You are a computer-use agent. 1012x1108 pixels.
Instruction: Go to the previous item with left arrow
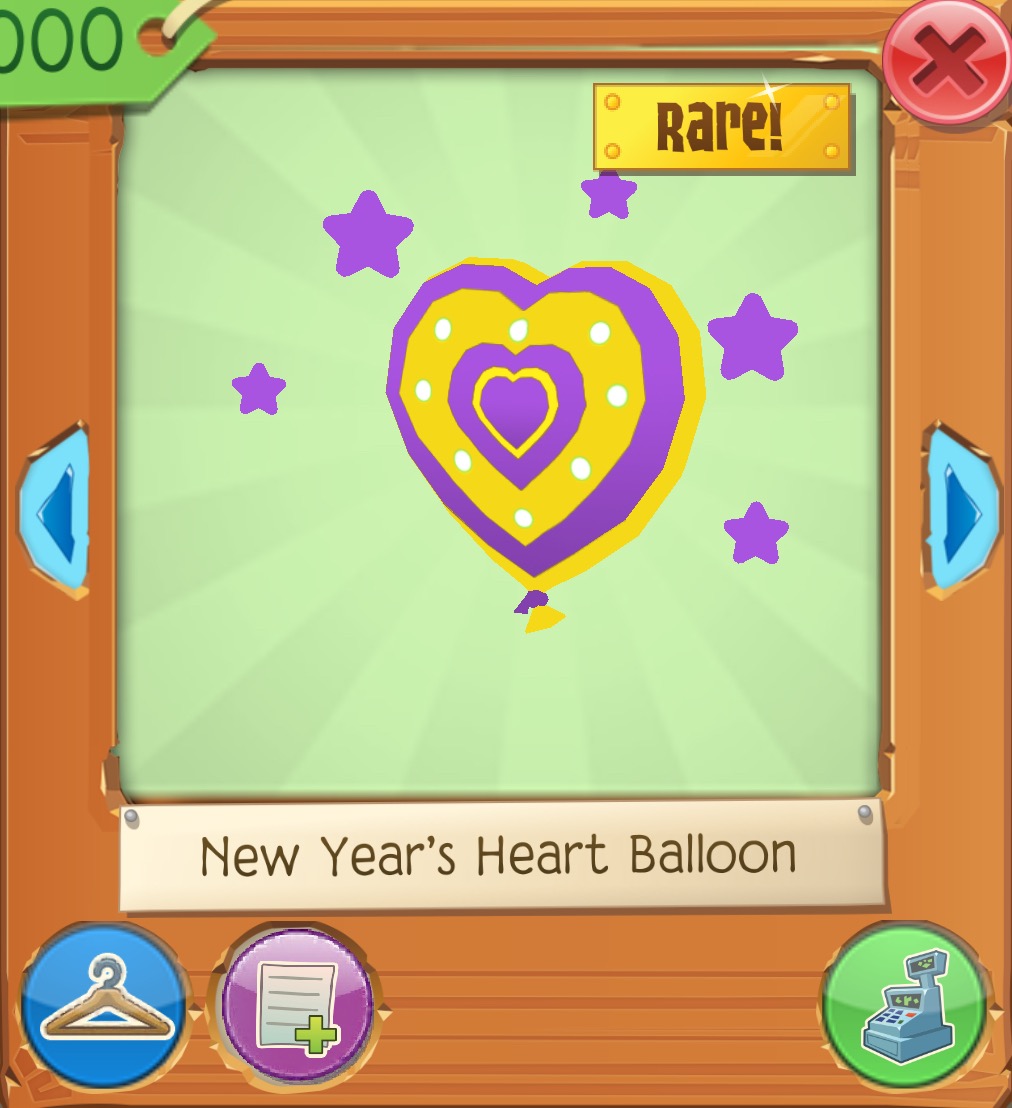[55, 512]
